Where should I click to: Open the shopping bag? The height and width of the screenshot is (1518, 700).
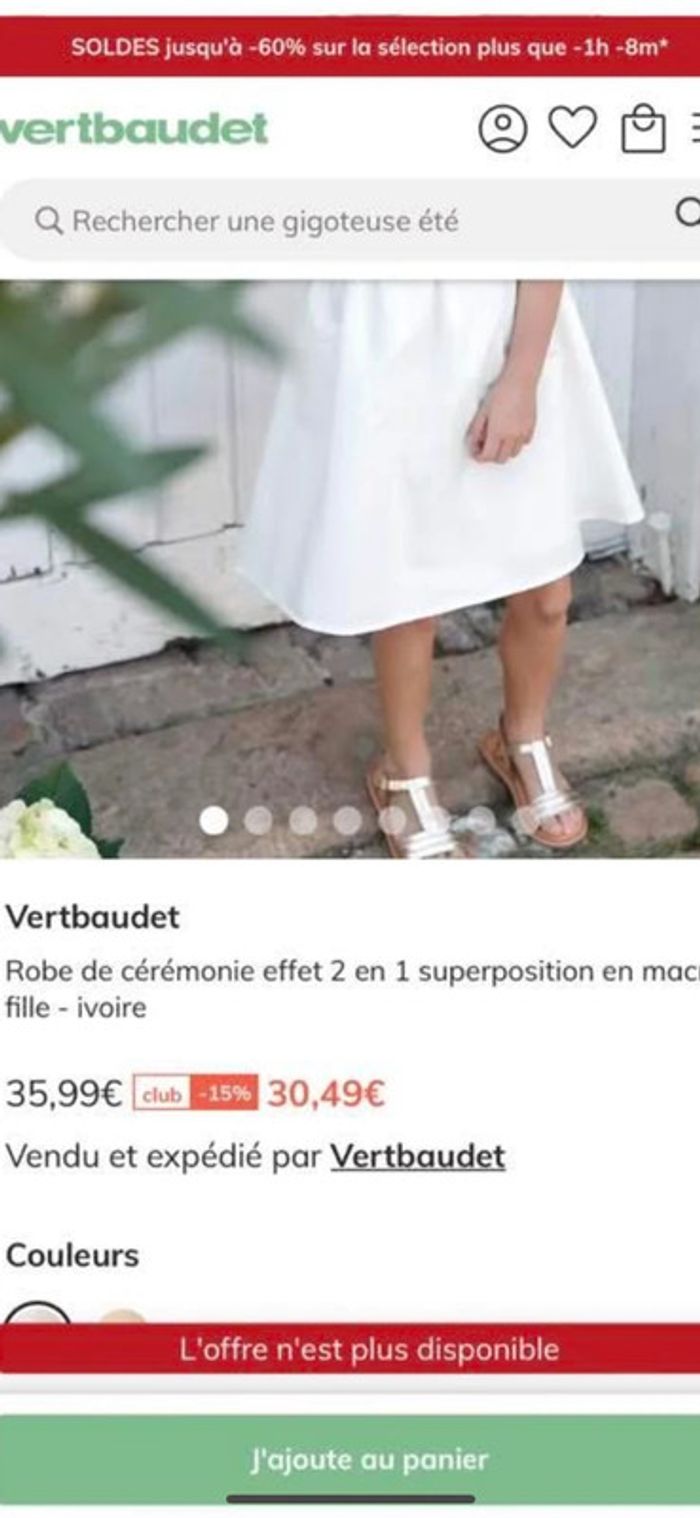pos(643,130)
